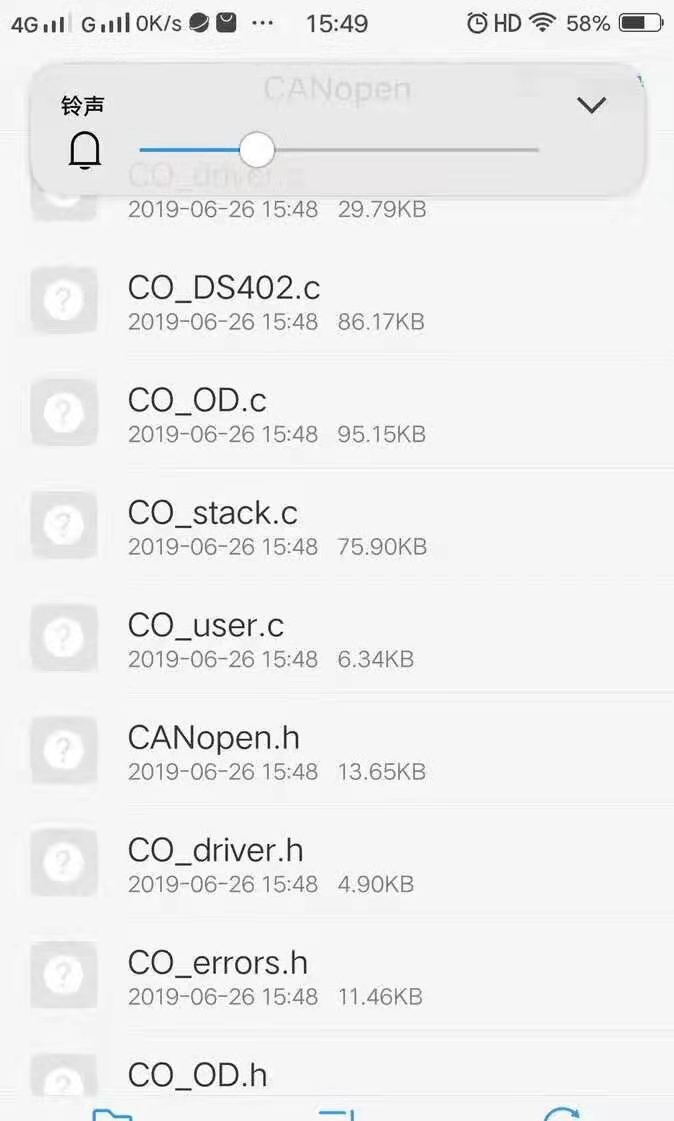Open the CO_errors.h file
Screen dimensions: 674x1121
[x=217, y=963]
